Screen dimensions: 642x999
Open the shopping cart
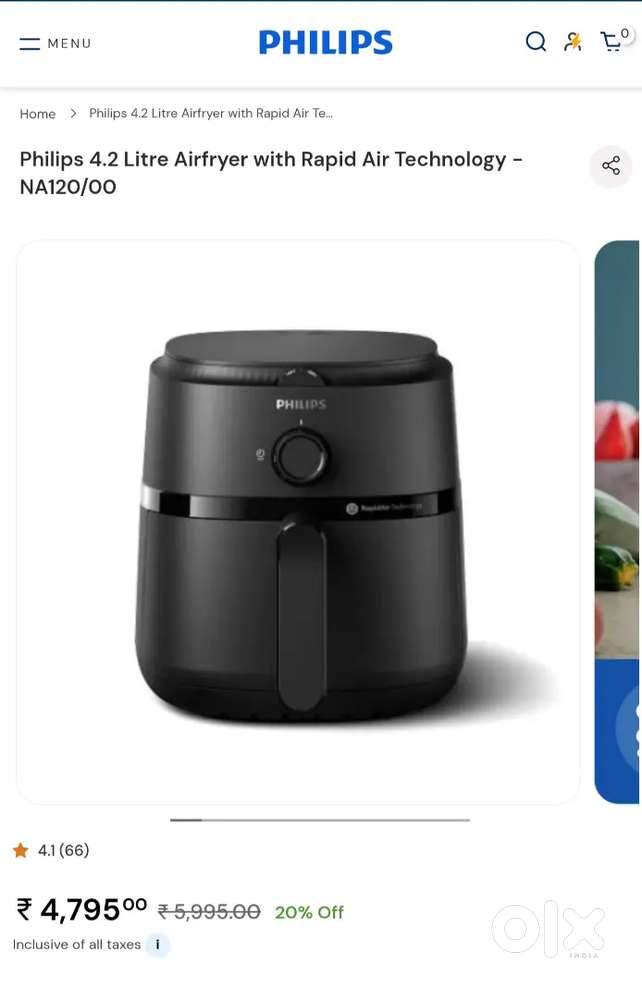point(612,41)
